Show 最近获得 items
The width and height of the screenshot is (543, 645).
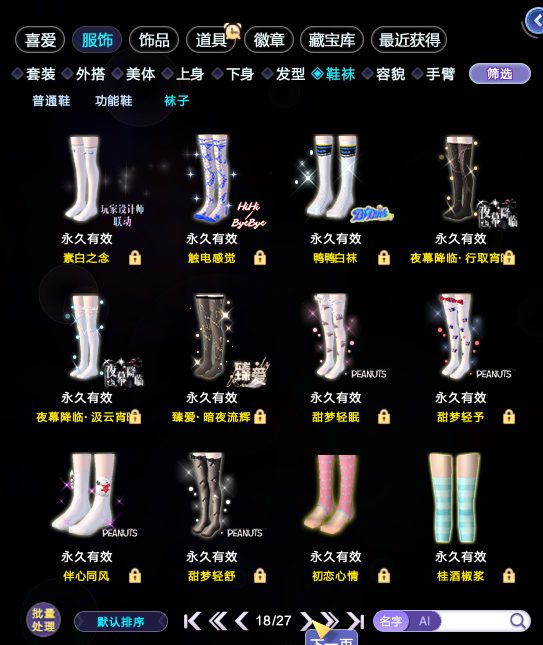(409, 40)
